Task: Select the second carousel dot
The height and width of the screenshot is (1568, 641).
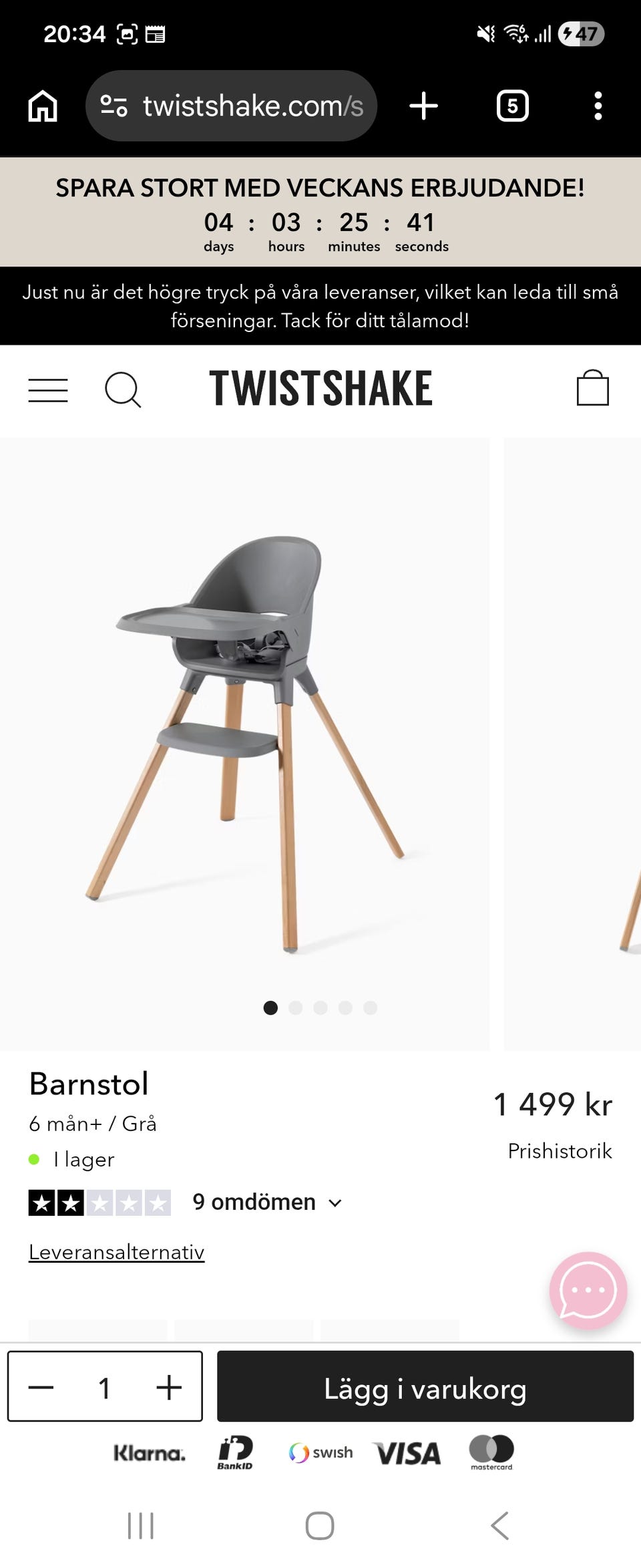Action: tap(296, 1009)
